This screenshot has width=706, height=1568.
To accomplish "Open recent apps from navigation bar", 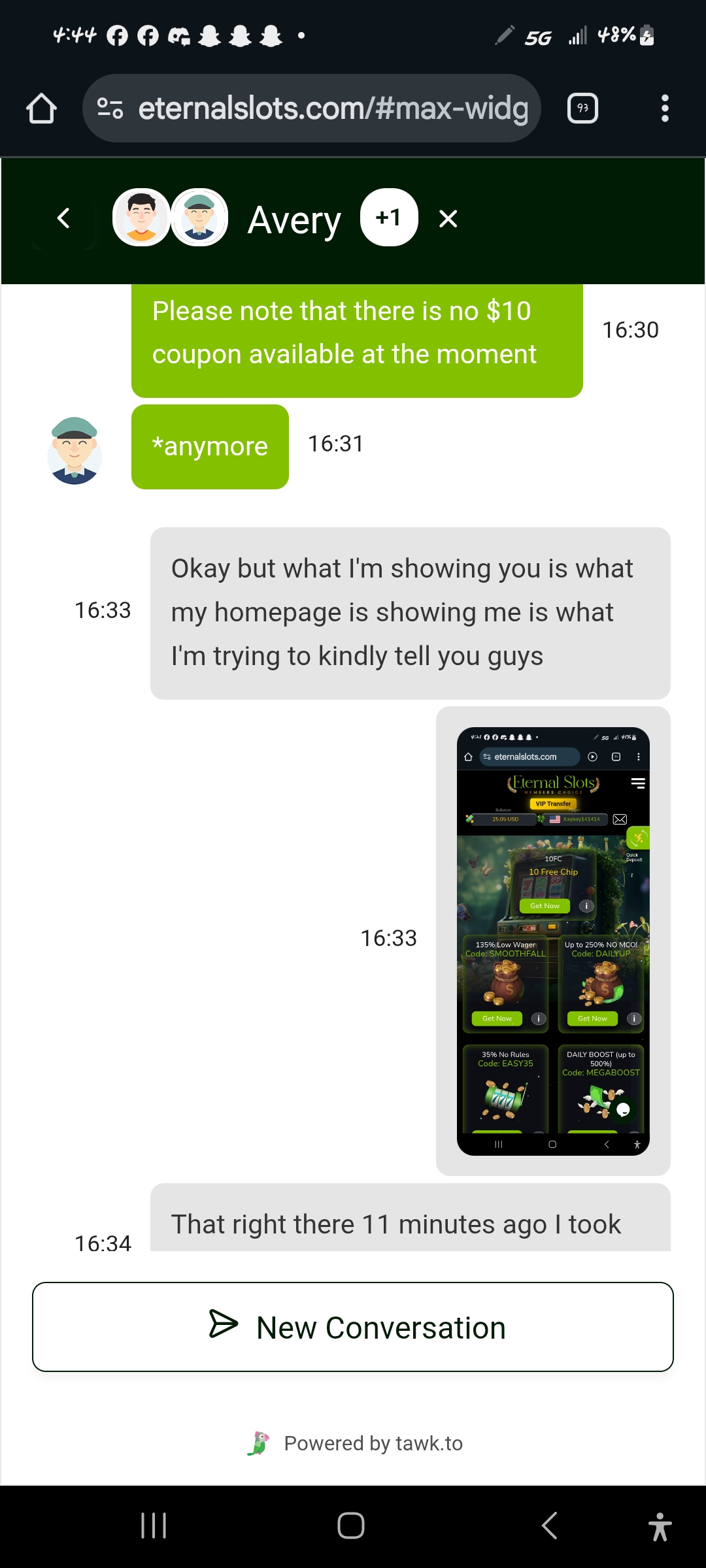I will pos(154,1526).
